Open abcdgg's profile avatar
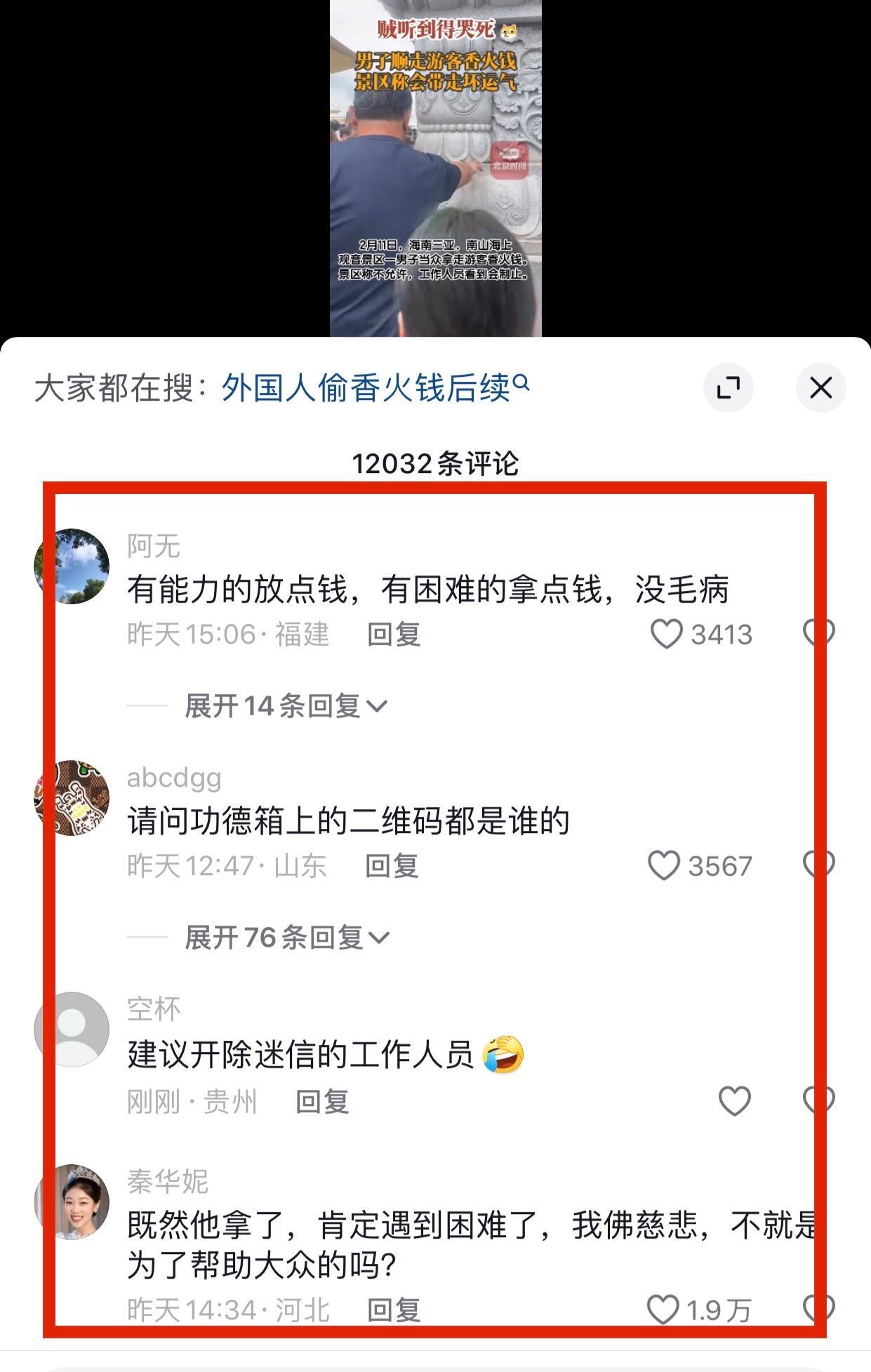 pyautogui.click(x=72, y=798)
